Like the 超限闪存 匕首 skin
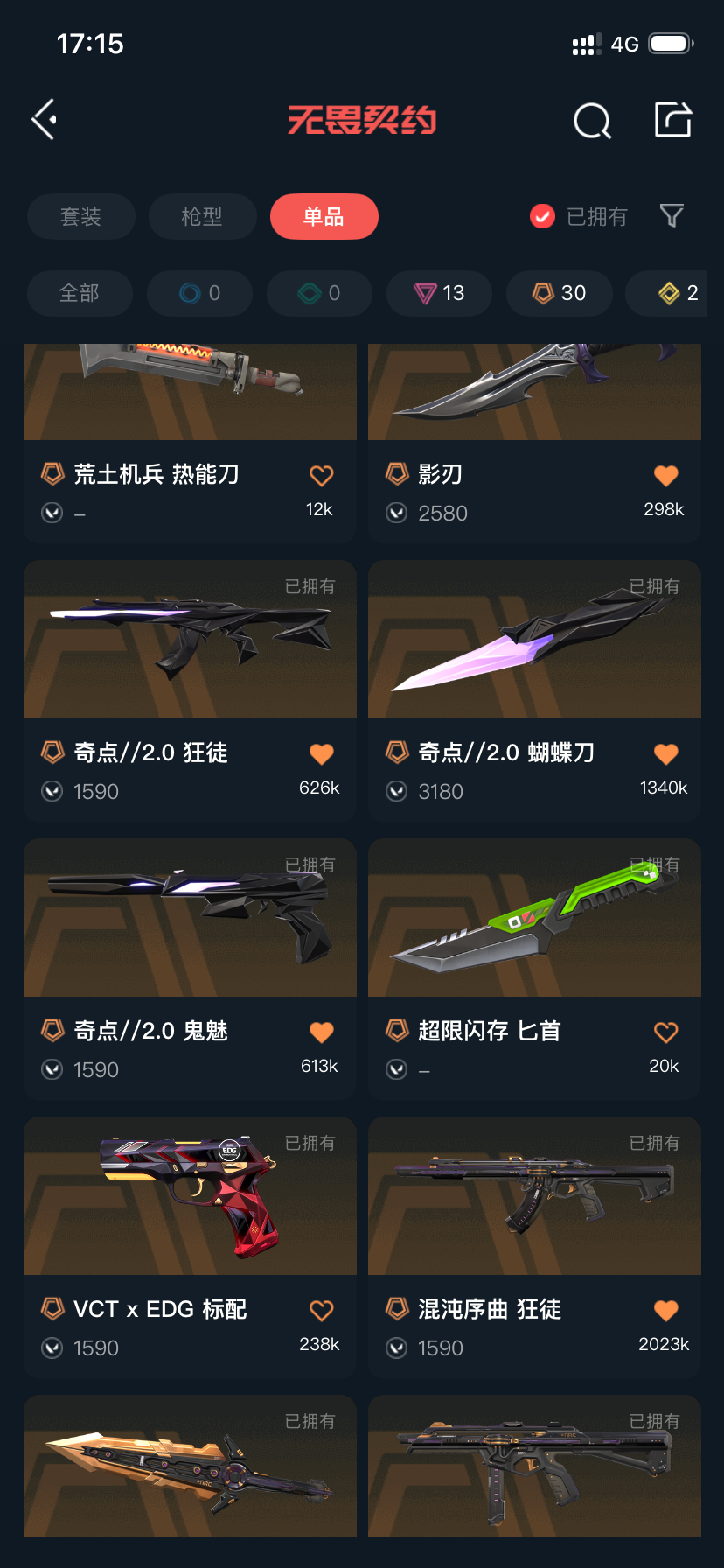The image size is (724, 1568). pos(665,1032)
